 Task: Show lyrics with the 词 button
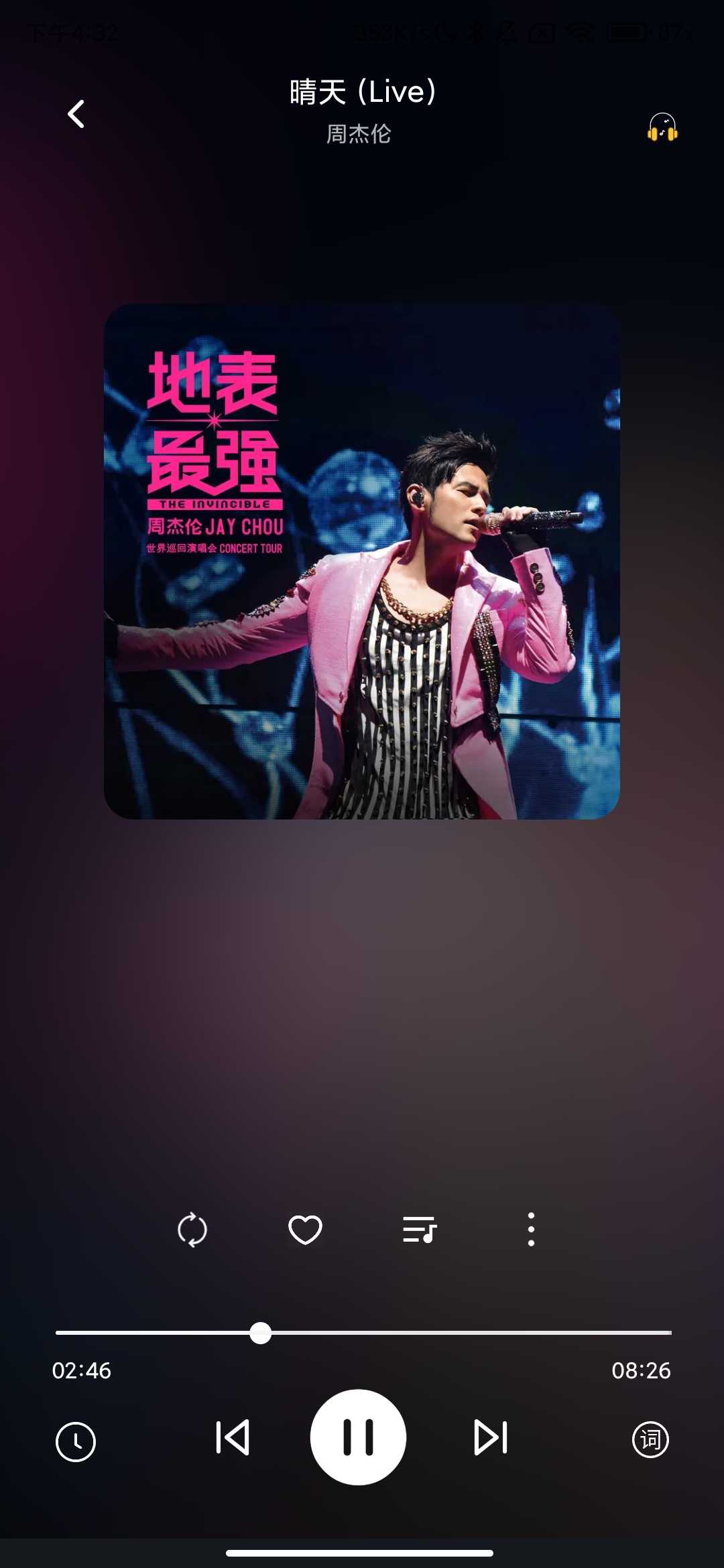[x=650, y=1439]
